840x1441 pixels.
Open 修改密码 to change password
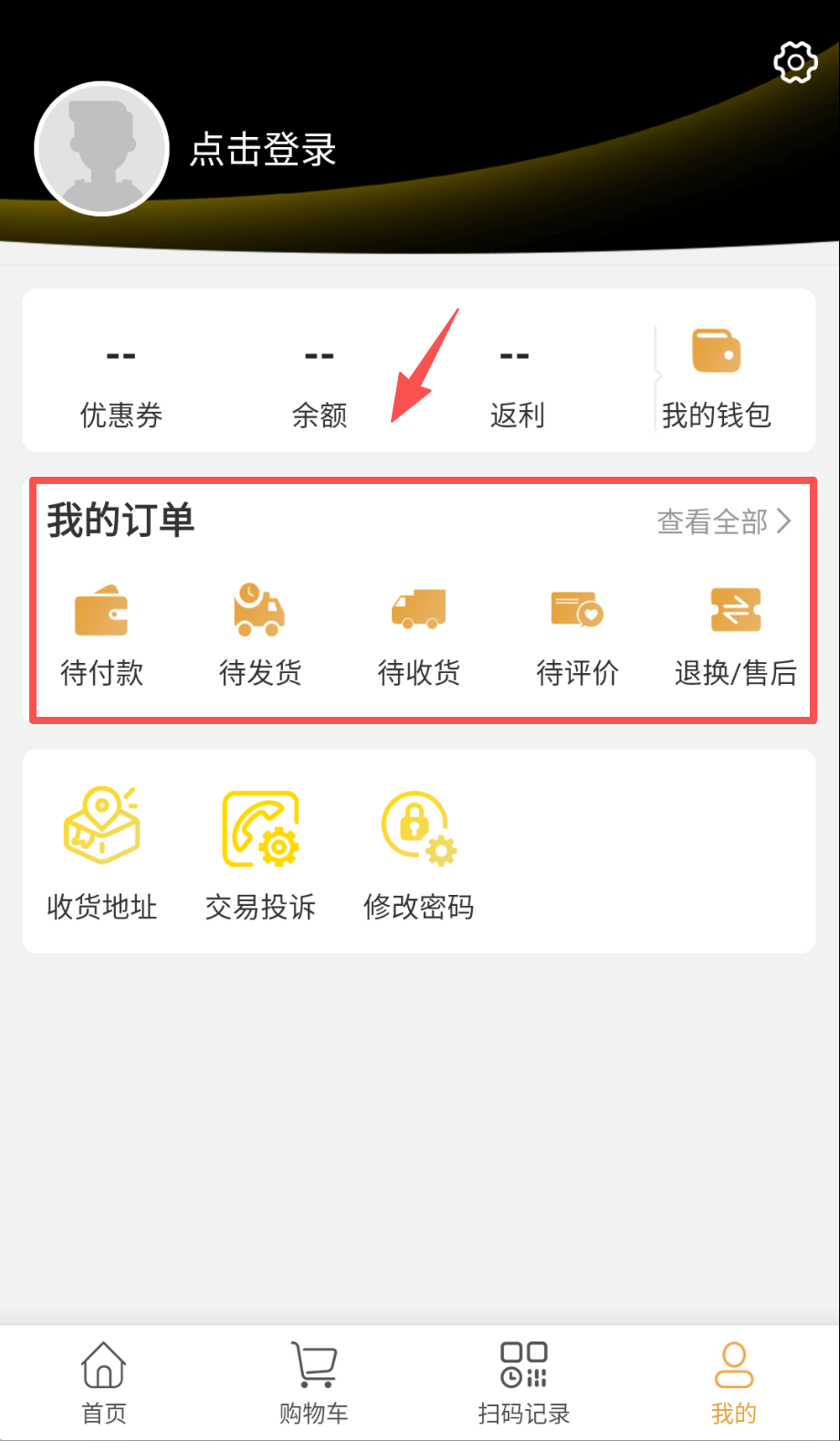pos(419,855)
